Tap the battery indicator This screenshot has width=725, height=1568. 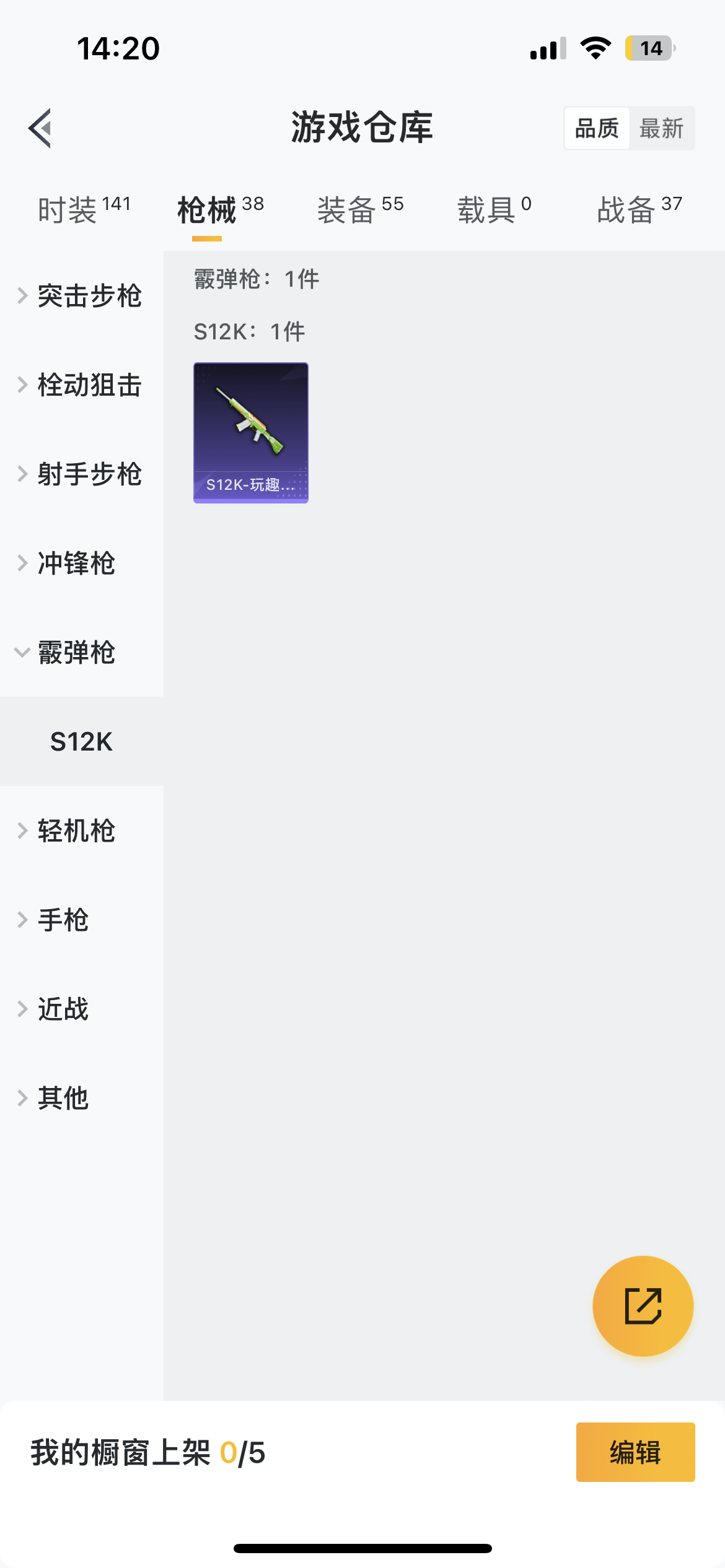pos(648,48)
